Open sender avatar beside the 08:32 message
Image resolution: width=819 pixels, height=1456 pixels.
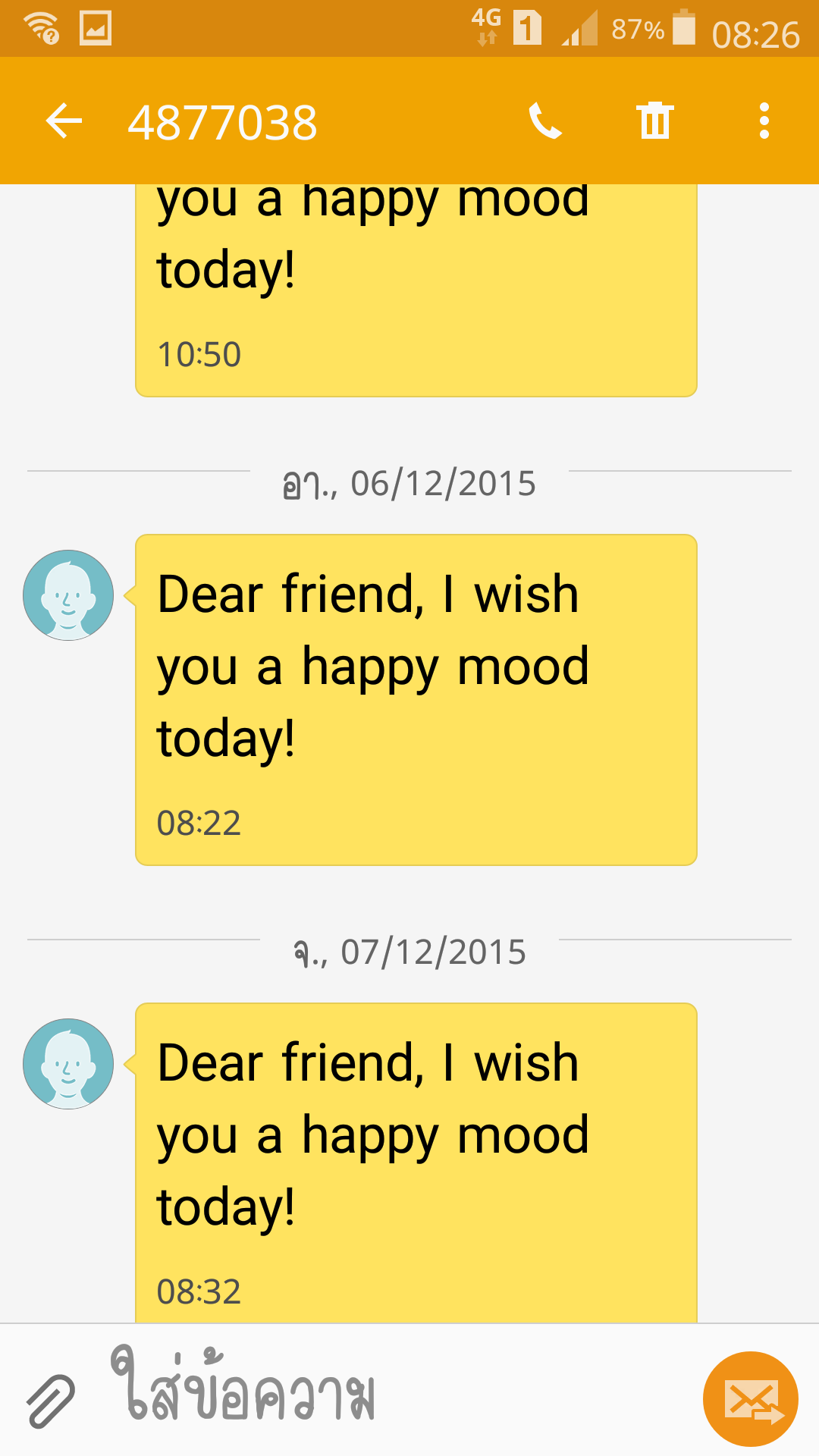pyautogui.click(x=68, y=1064)
